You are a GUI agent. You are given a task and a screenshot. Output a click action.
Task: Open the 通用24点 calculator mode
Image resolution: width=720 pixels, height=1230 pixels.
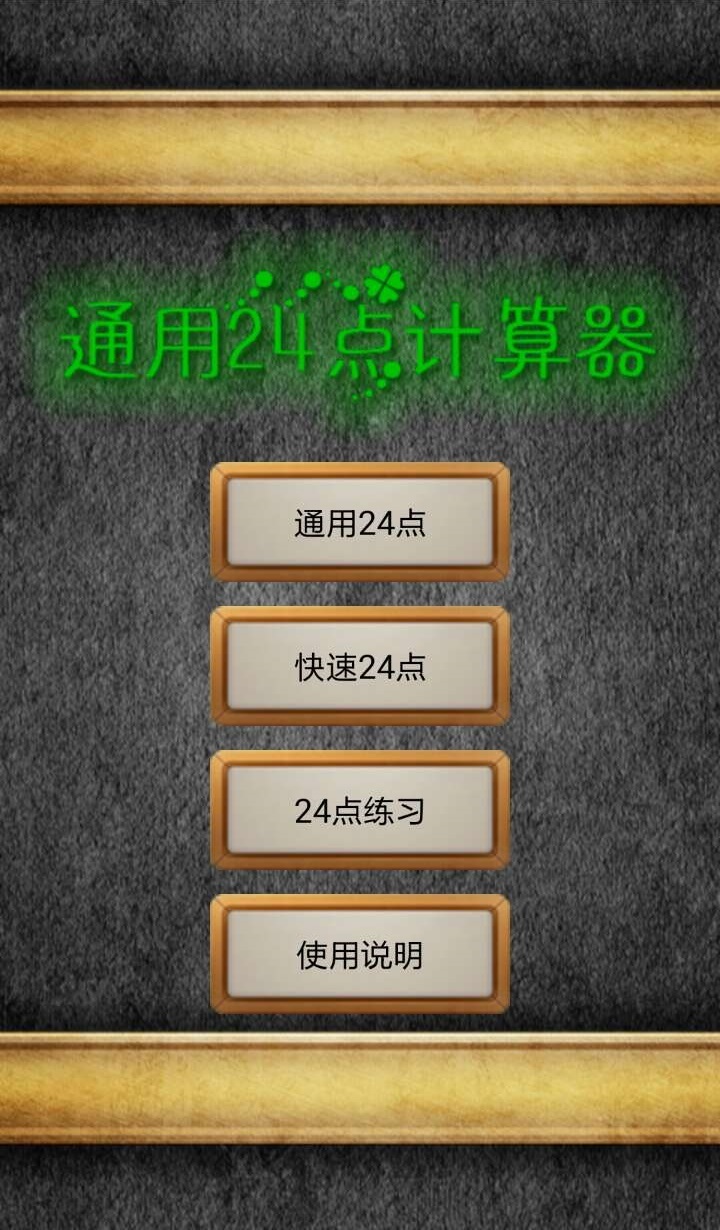tap(360, 522)
